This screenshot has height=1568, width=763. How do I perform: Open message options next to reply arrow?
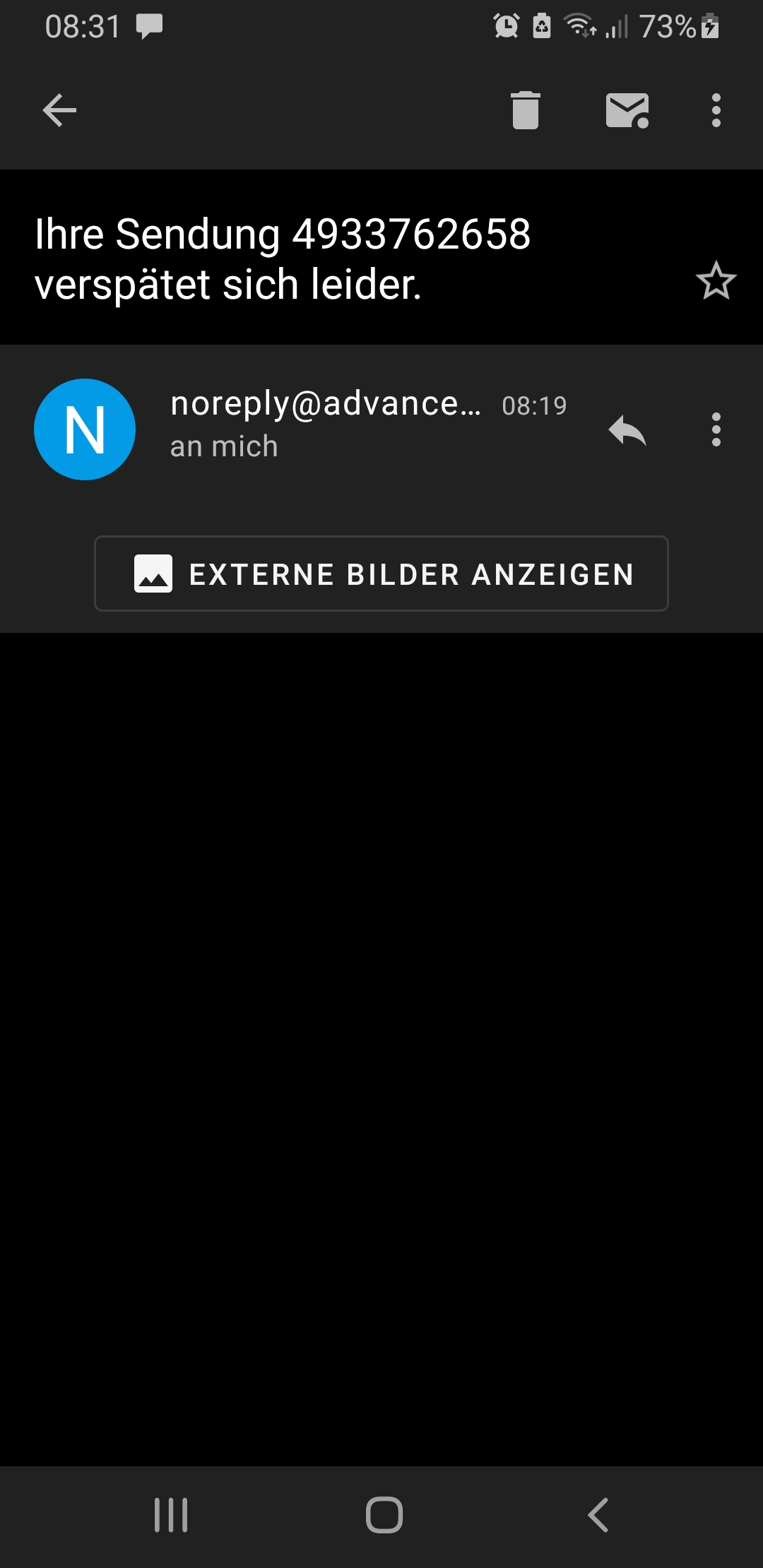click(x=716, y=429)
